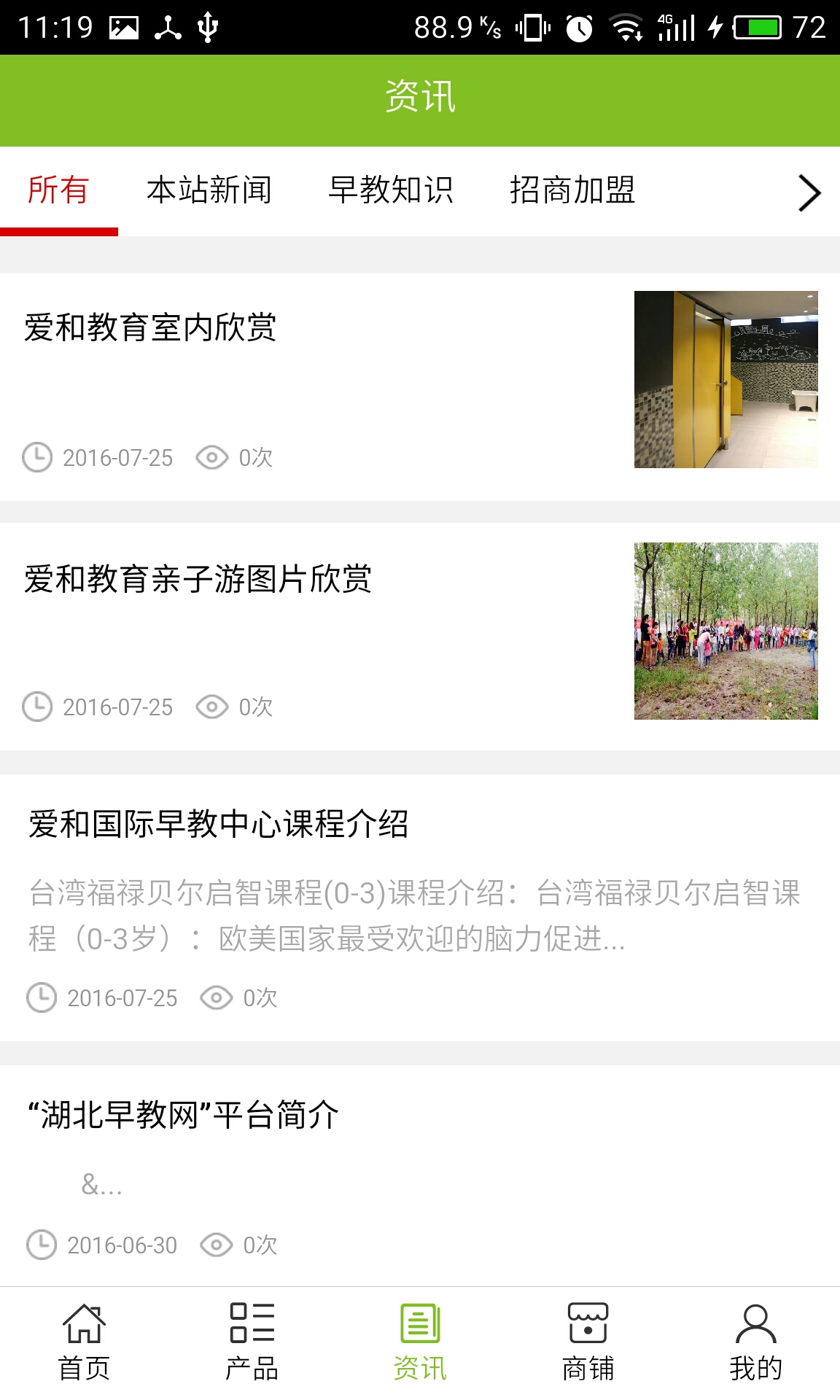This screenshot has height=1400, width=840.
Task: Open article 爱和教育室内欣赏
Action: pos(150,327)
